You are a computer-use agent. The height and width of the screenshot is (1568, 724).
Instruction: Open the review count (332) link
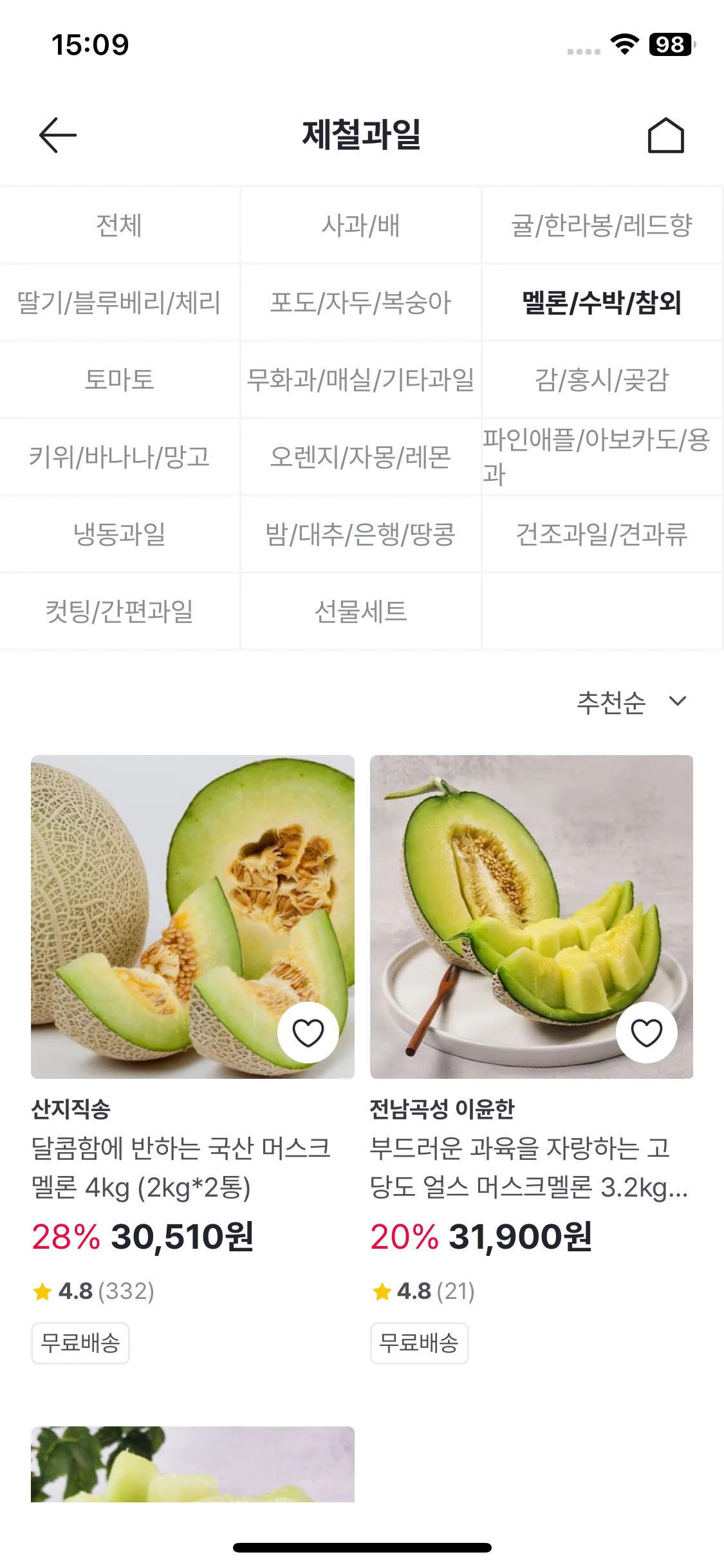[127, 1290]
